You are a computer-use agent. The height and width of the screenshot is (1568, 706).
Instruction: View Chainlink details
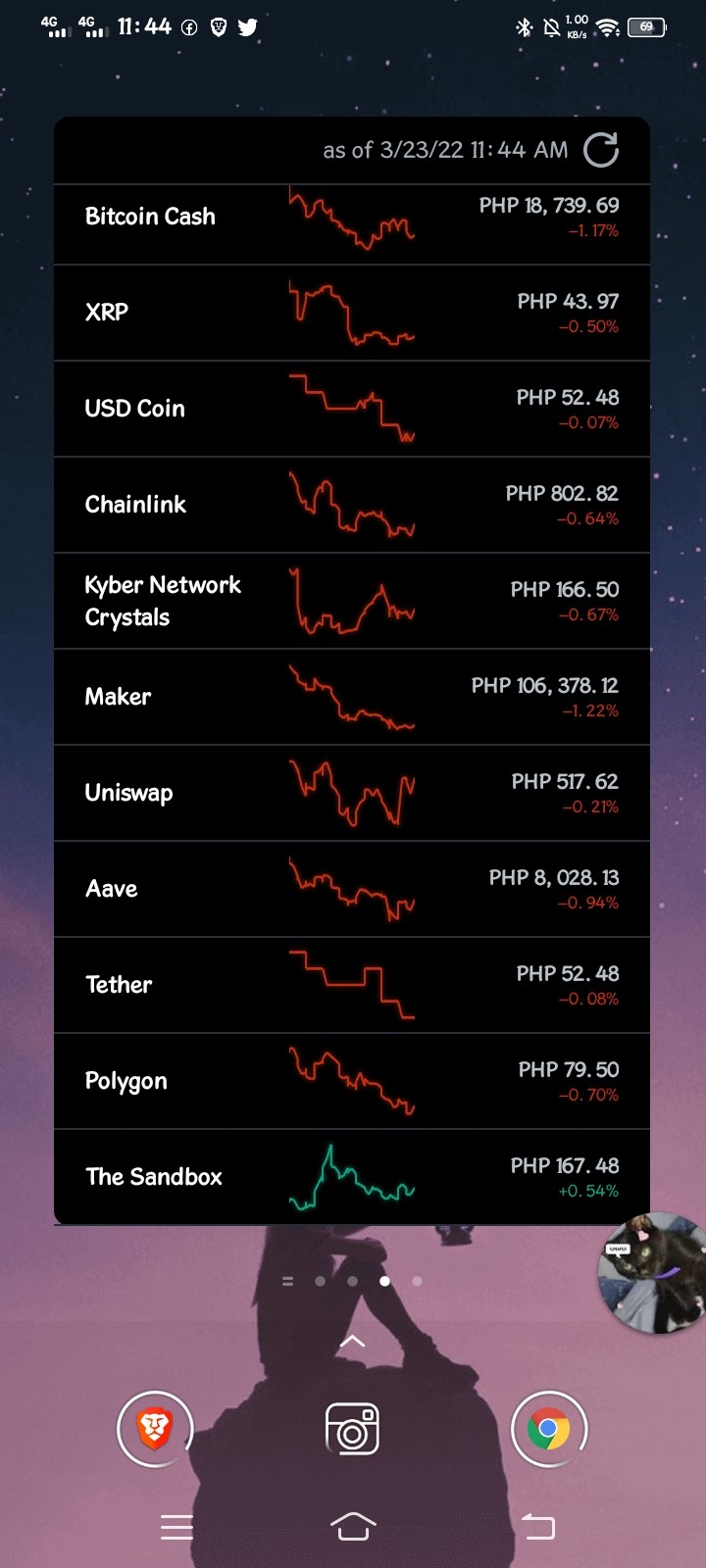click(x=352, y=505)
